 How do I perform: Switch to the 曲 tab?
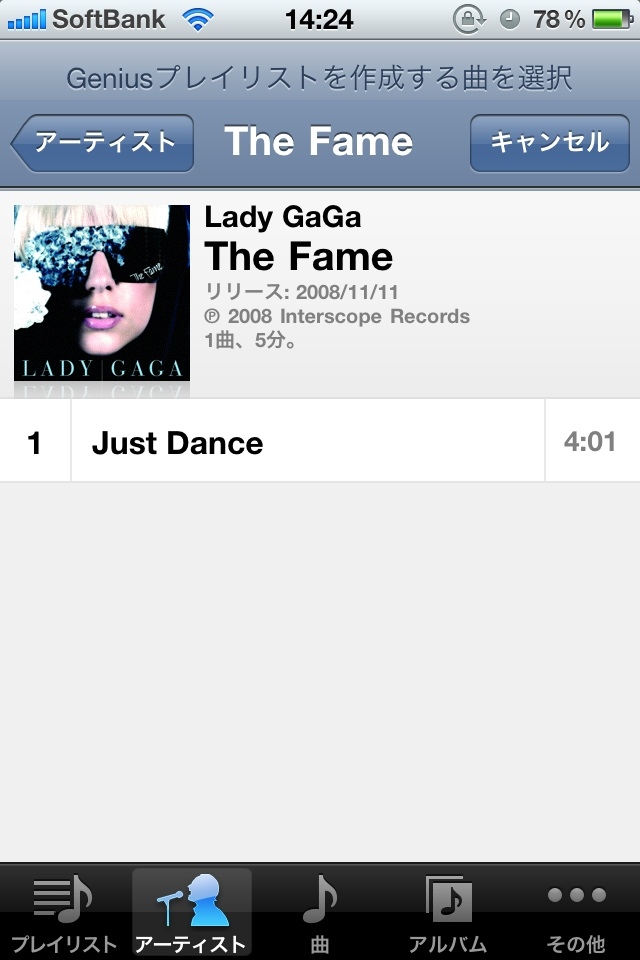319,912
